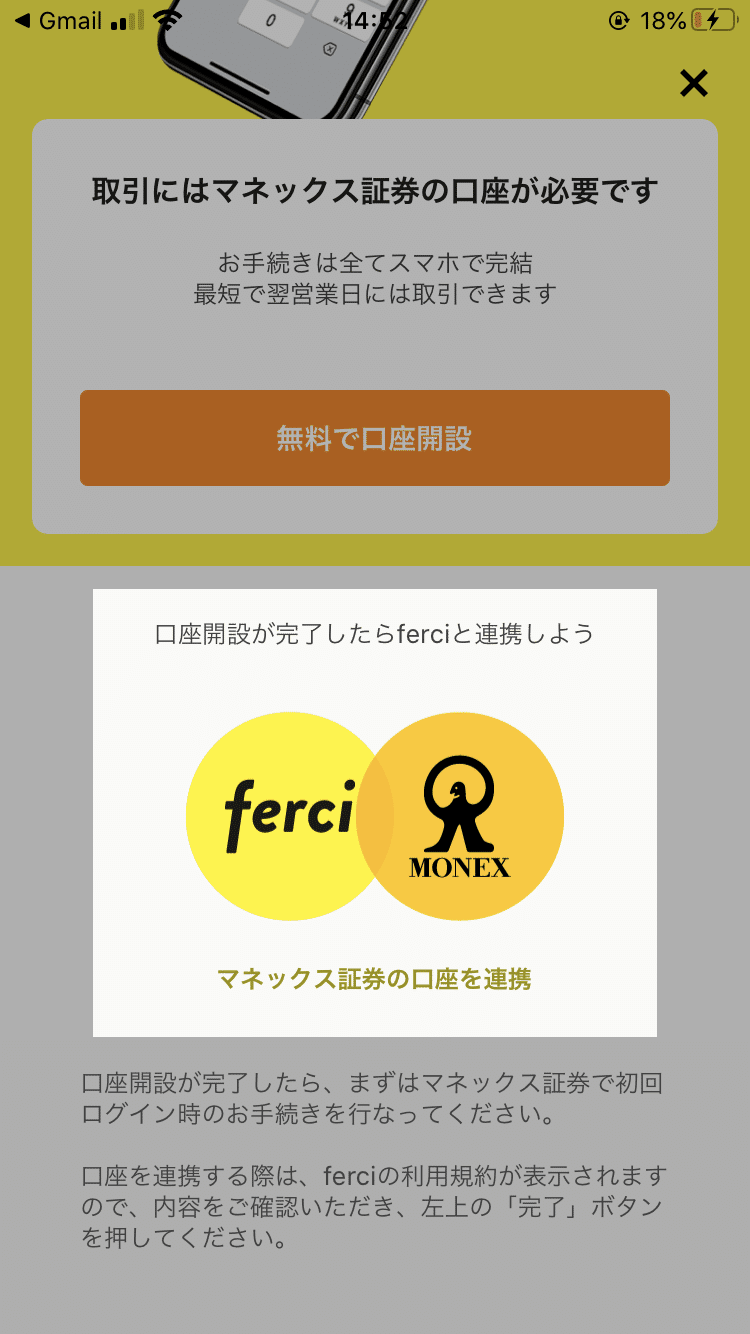Image resolution: width=750 pixels, height=1334 pixels.
Task: Close the account-required dialog with the X
Action: (x=693, y=84)
